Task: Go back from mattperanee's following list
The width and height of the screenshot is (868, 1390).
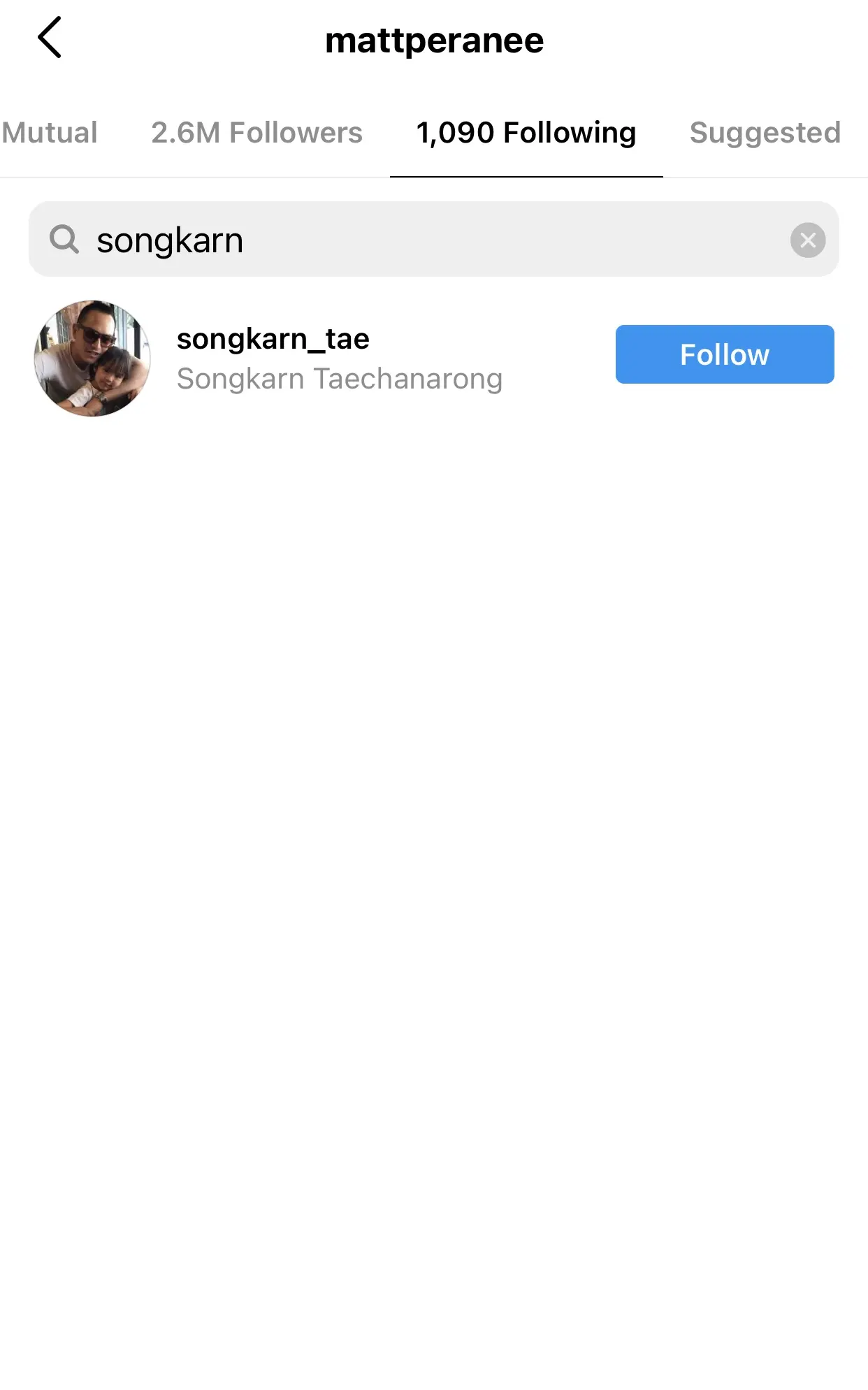Action: [50, 38]
